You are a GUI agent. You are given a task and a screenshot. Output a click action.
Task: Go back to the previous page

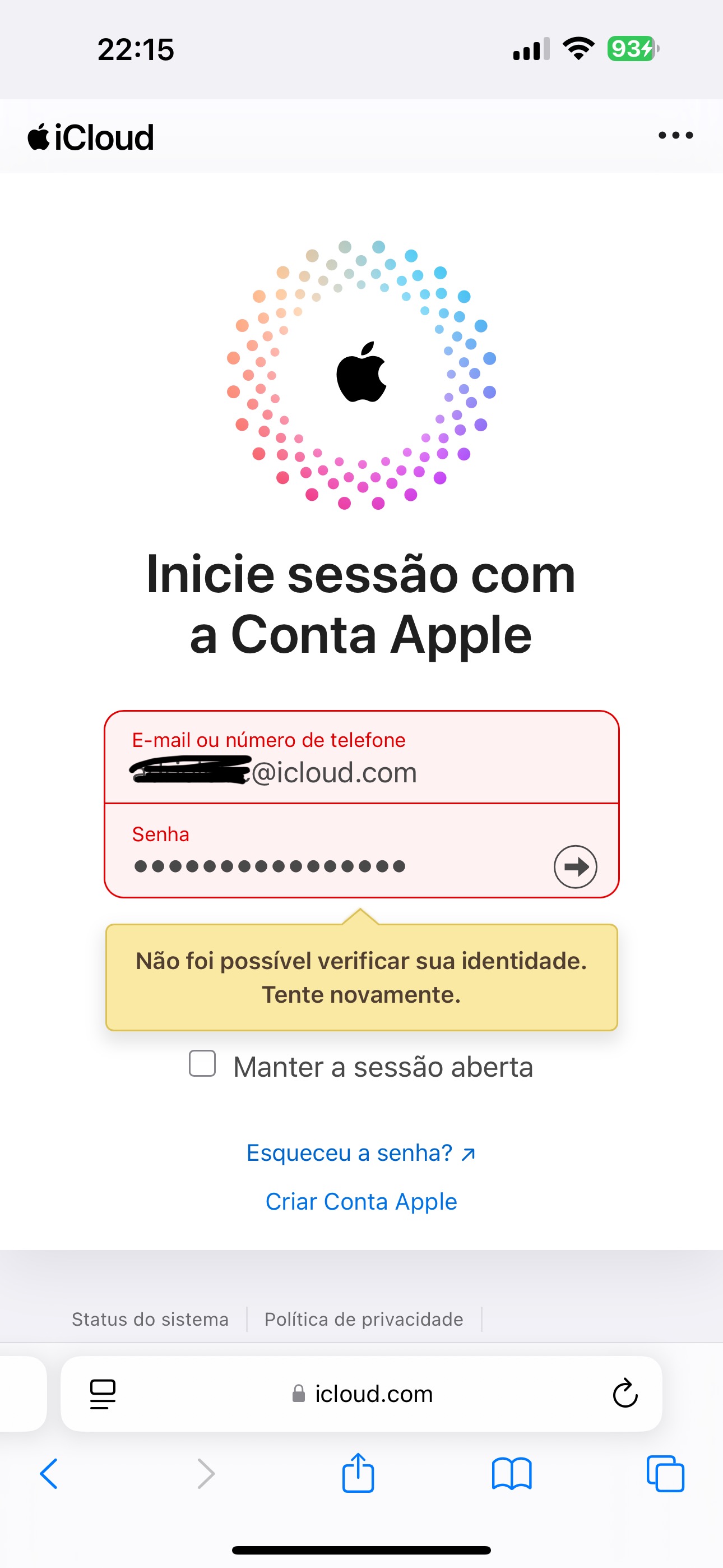tap(49, 1474)
